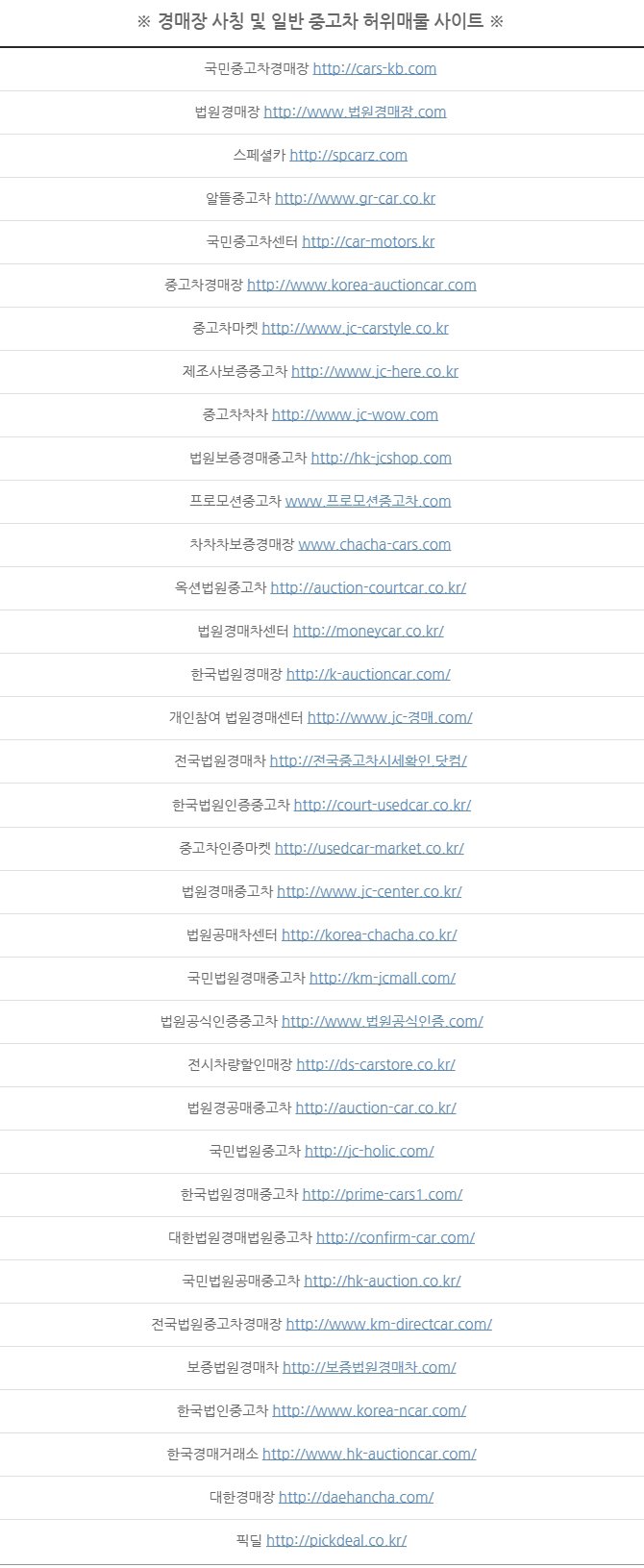
Task: Open the ds-carstore.co.kr link
Action: [377, 1064]
